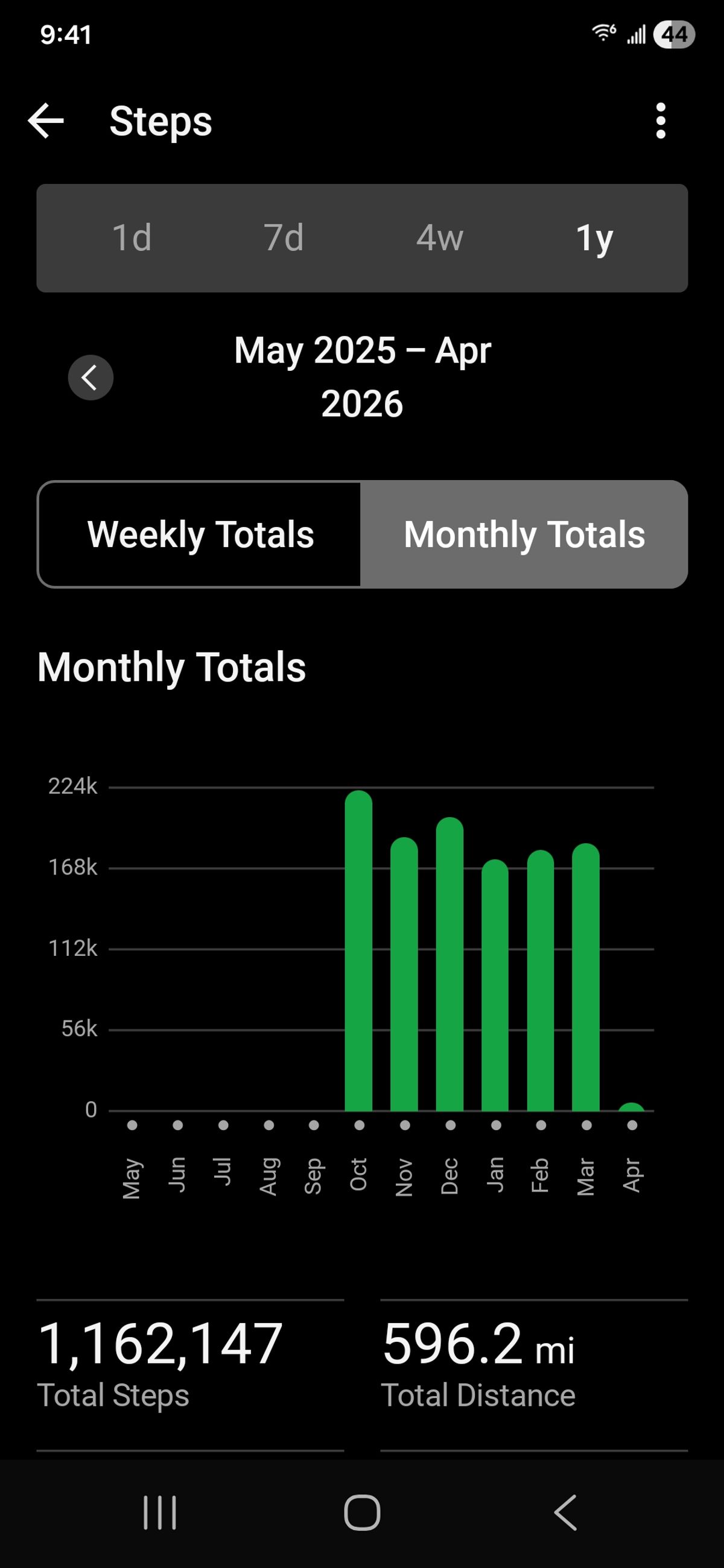This screenshot has width=724, height=1568.
Task: Switch to the 1d range
Action: pos(132,238)
